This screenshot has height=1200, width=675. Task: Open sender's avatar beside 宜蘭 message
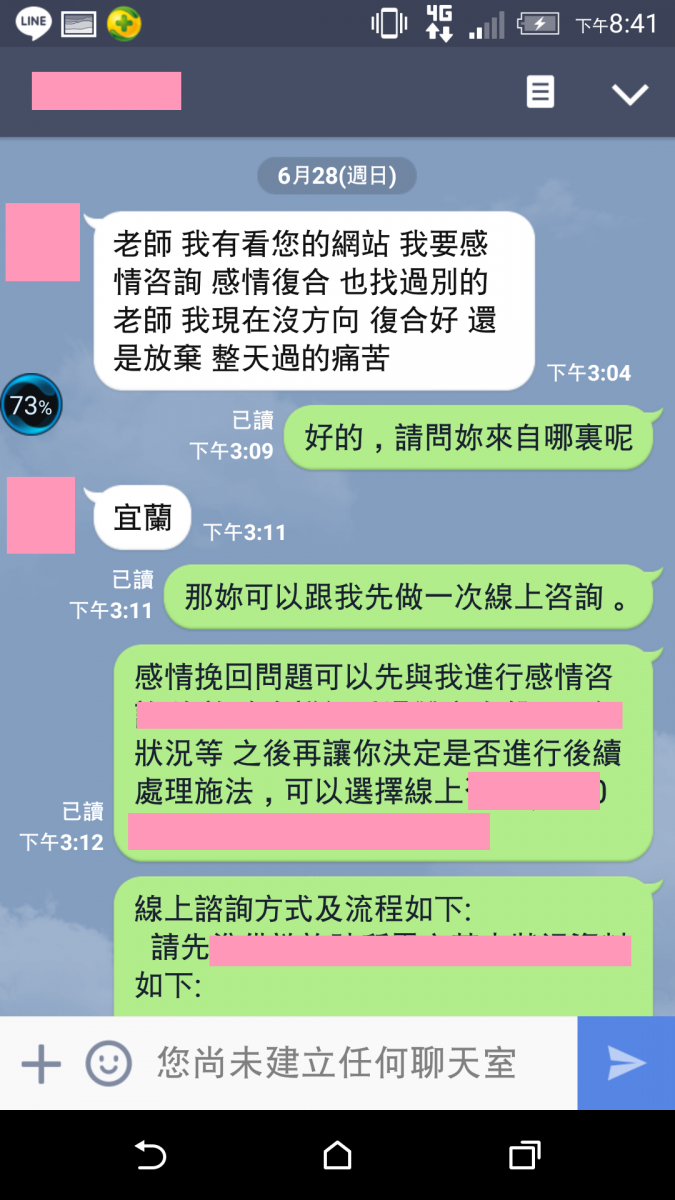[41, 515]
